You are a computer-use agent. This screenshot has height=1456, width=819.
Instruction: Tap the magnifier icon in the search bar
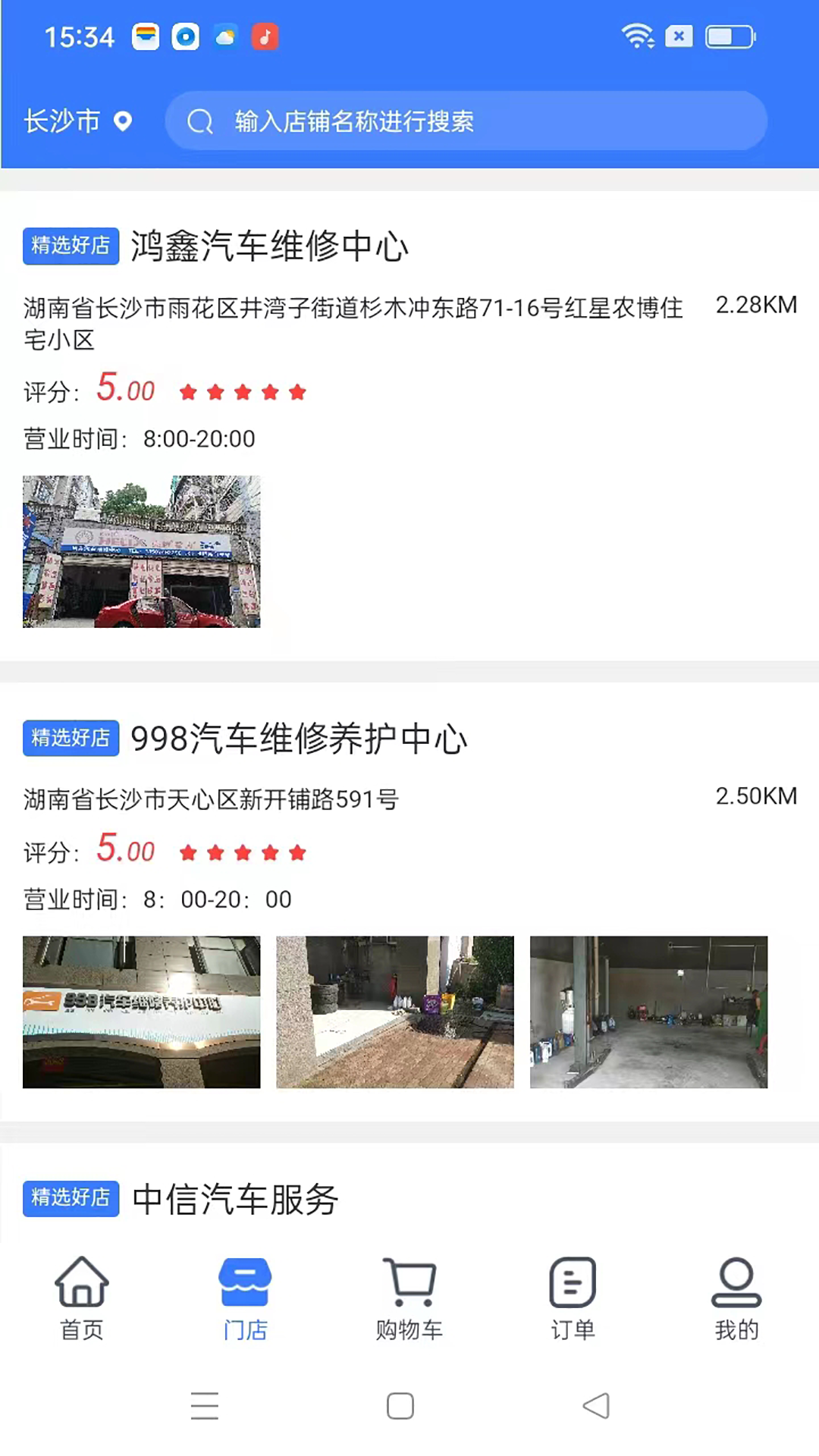[x=200, y=121]
